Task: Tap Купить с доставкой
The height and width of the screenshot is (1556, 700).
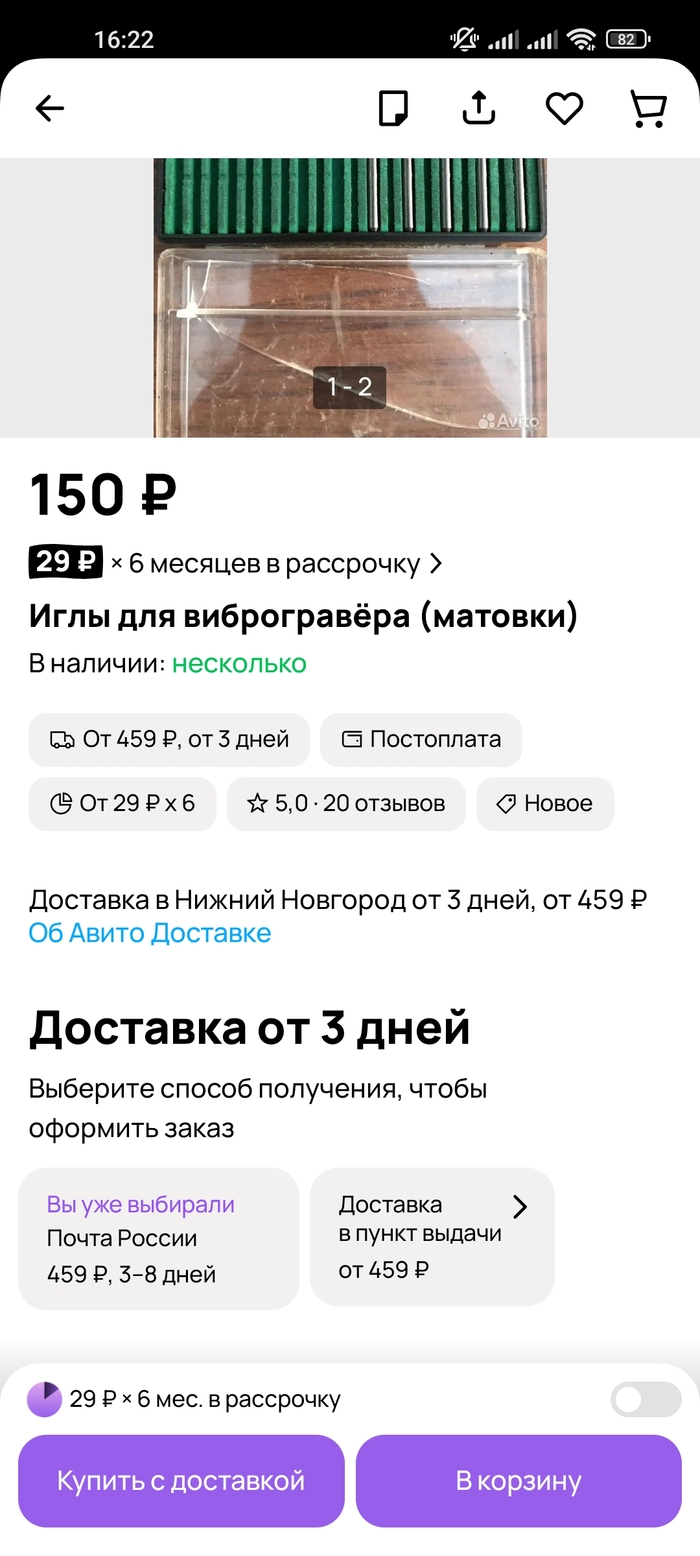Action: (181, 1480)
